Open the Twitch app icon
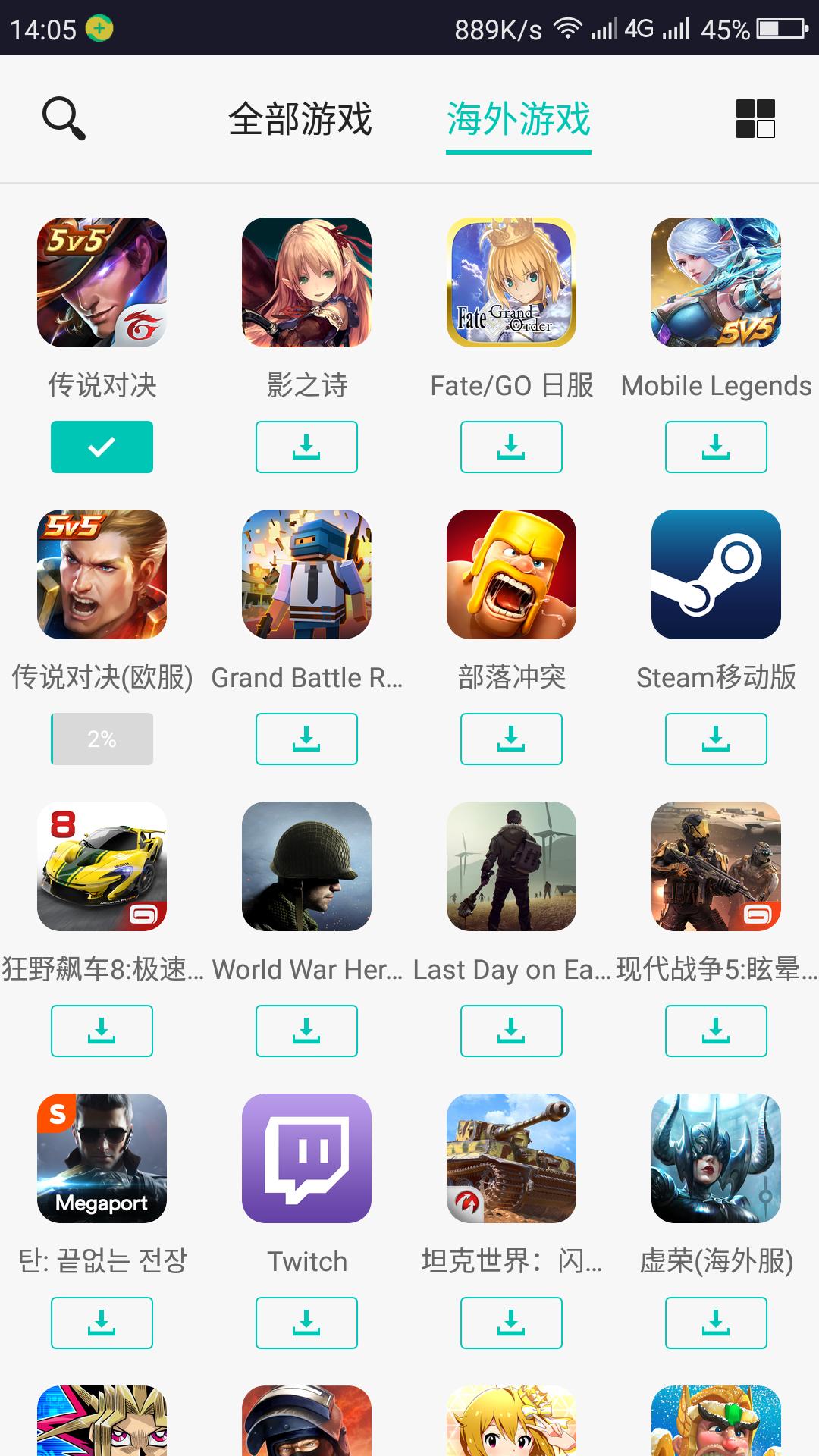Viewport: 819px width, 1456px height. tap(306, 1159)
